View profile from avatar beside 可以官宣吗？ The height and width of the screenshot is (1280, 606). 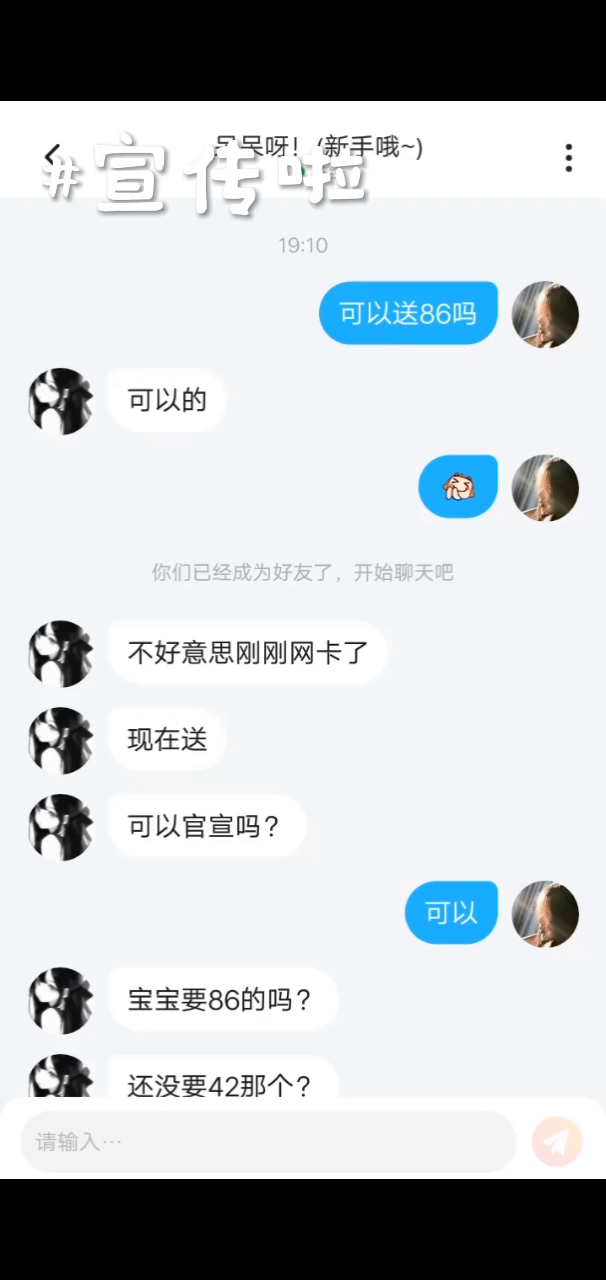coord(61,827)
